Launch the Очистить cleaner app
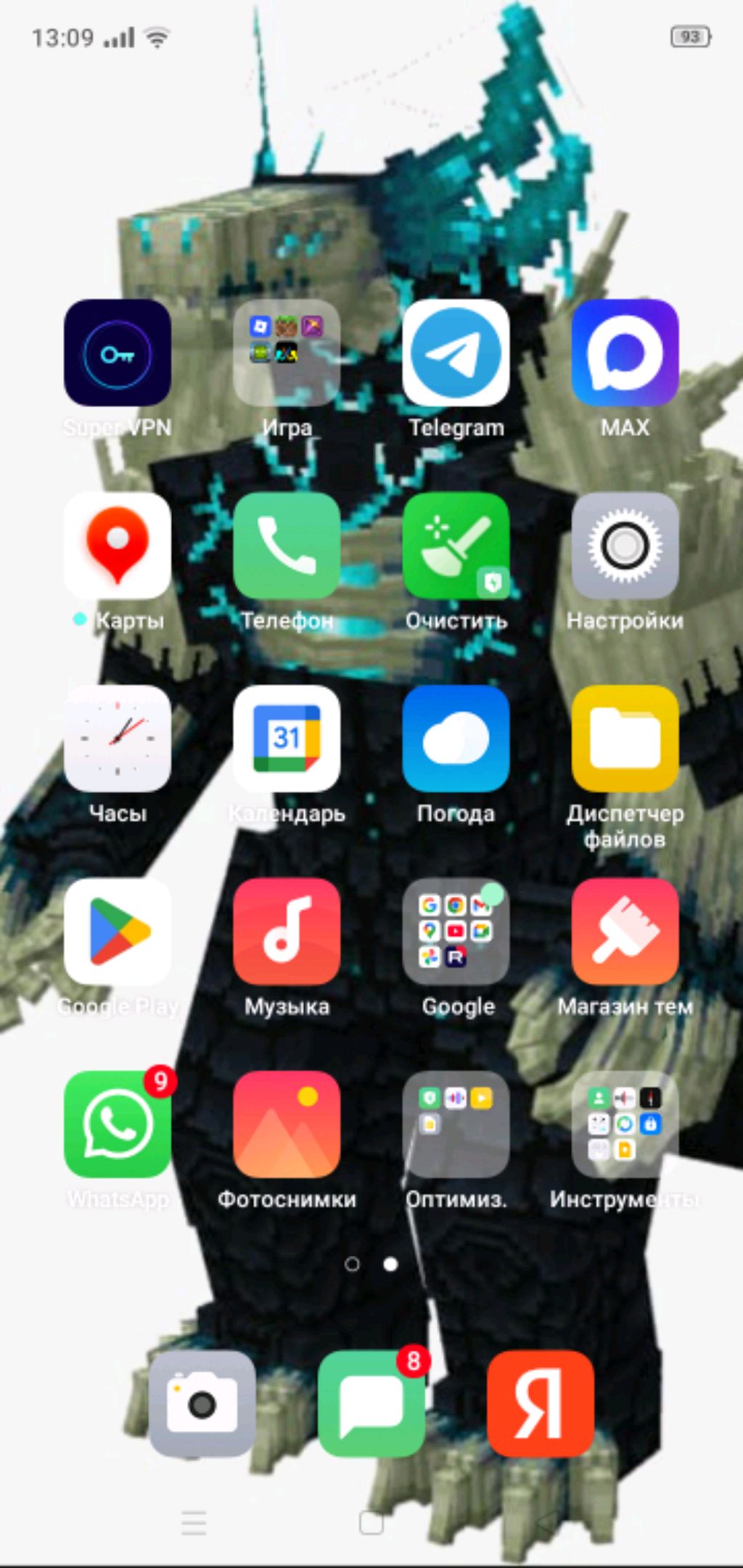The width and height of the screenshot is (743, 1568). (x=456, y=546)
